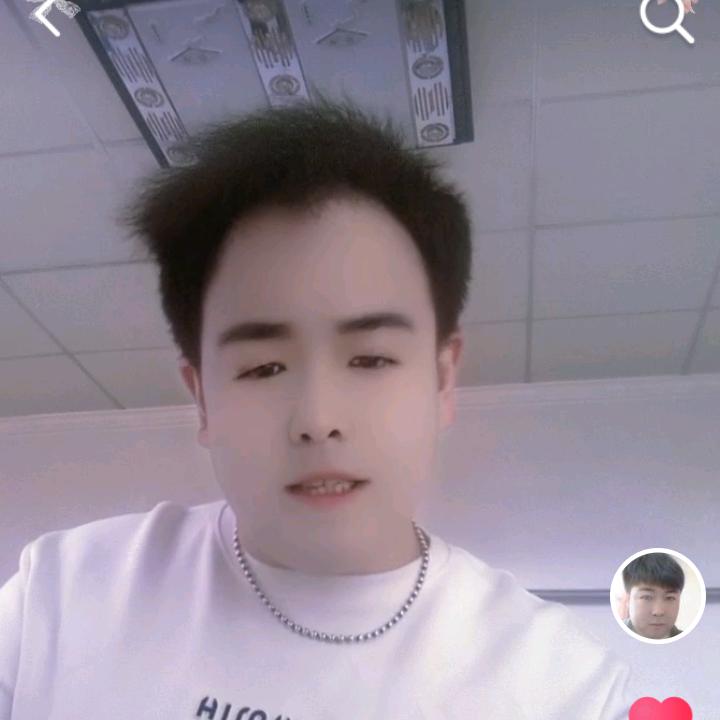Open the creator's round profile avatar
This screenshot has width=720, height=720.
657,596
